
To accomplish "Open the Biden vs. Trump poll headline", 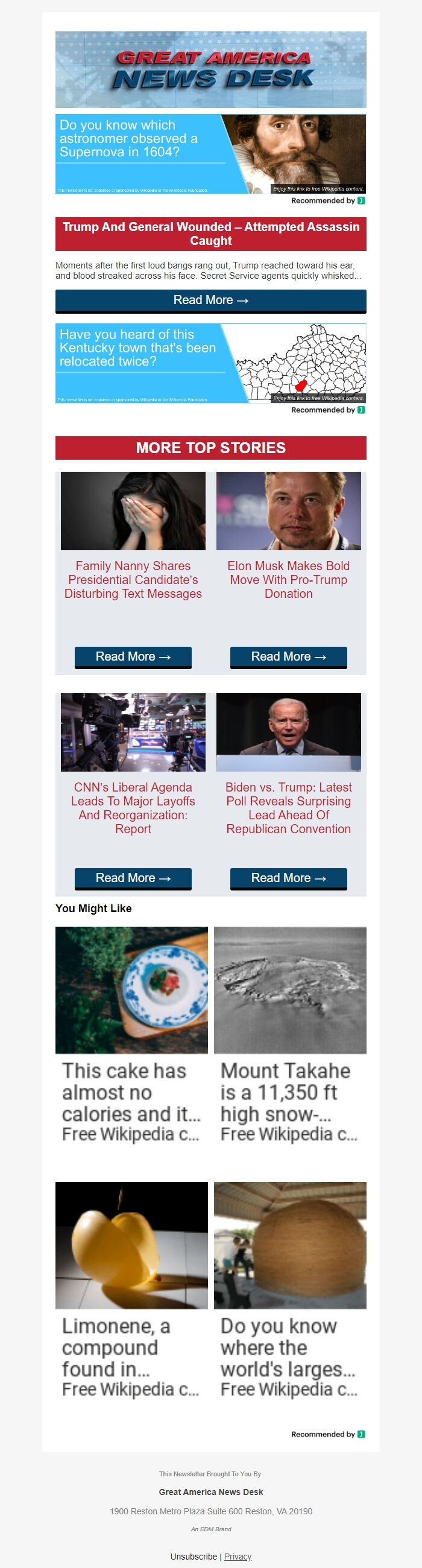I will 288,808.
